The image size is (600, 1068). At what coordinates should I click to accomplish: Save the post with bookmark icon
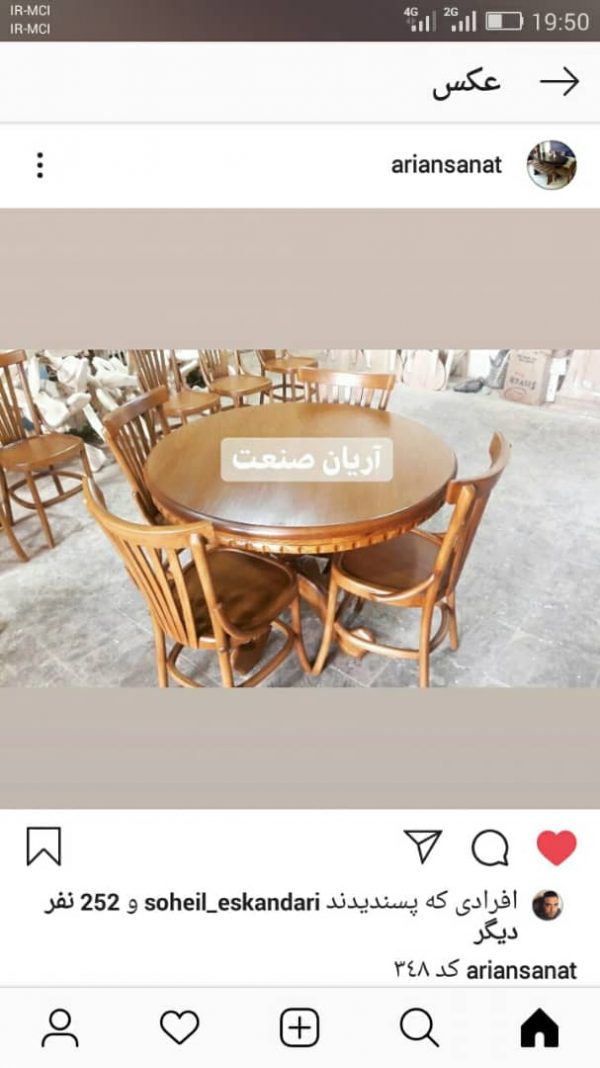[x=44, y=847]
